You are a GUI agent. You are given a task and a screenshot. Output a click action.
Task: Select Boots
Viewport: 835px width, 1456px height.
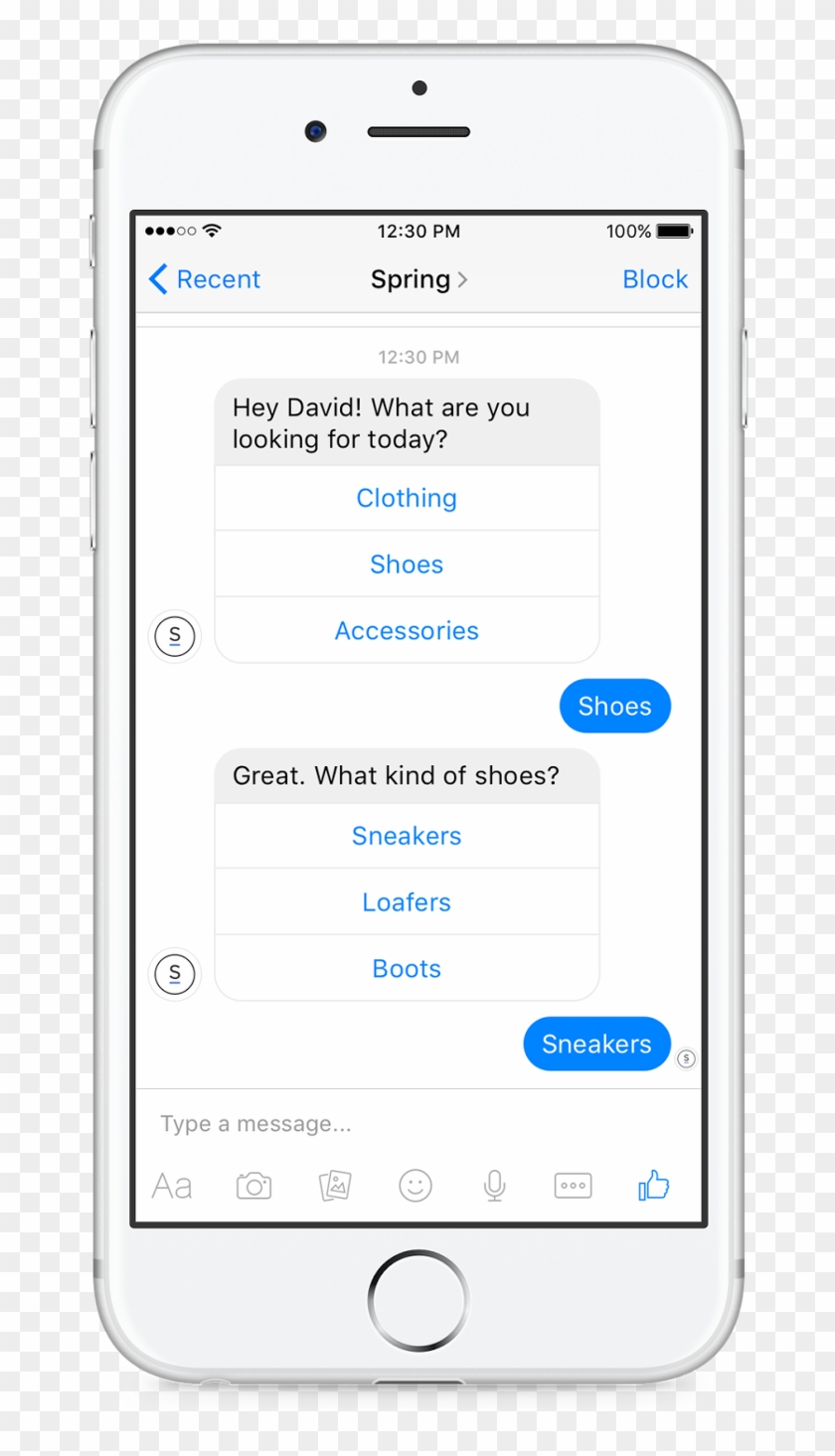pyautogui.click(x=407, y=968)
